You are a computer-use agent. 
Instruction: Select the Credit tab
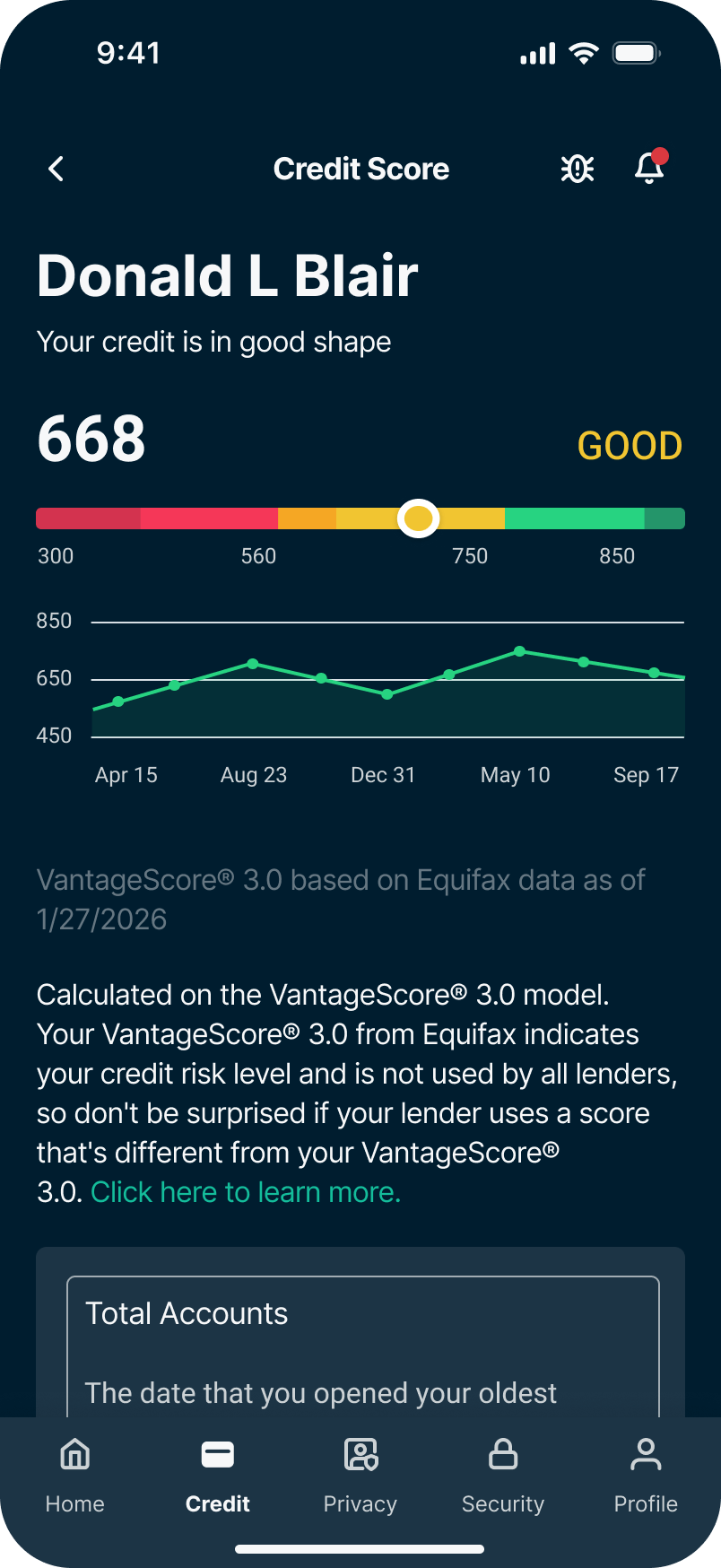click(218, 1475)
